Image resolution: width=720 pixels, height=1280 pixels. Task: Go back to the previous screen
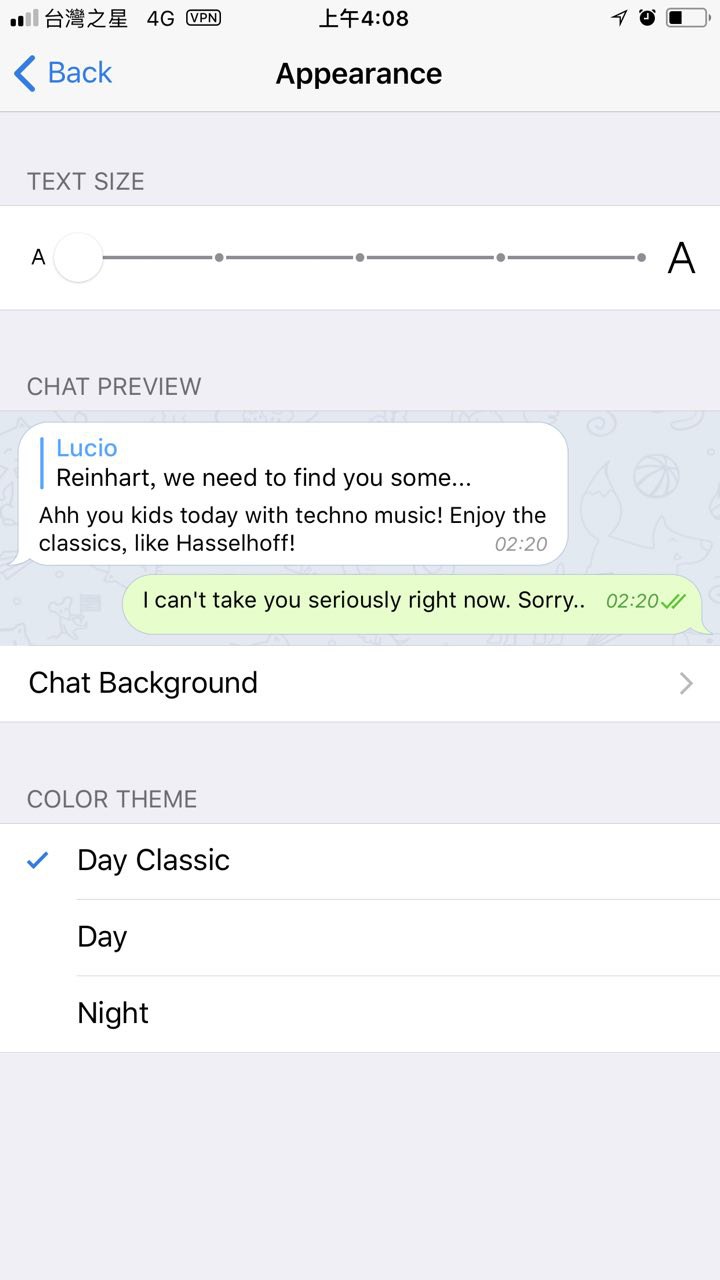click(x=62, y=73)
